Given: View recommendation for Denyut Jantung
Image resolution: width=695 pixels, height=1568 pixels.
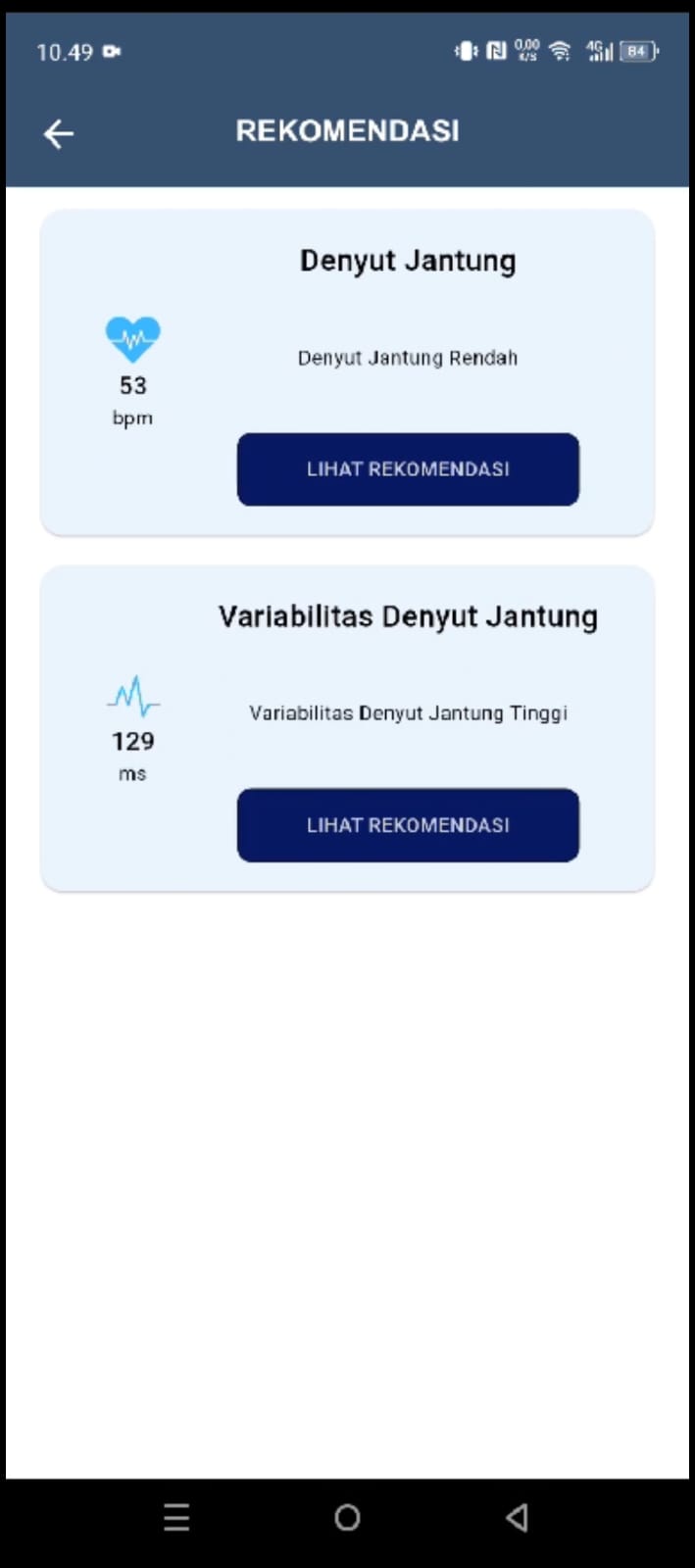Looking at the screenshot, I should click(408, 469).
